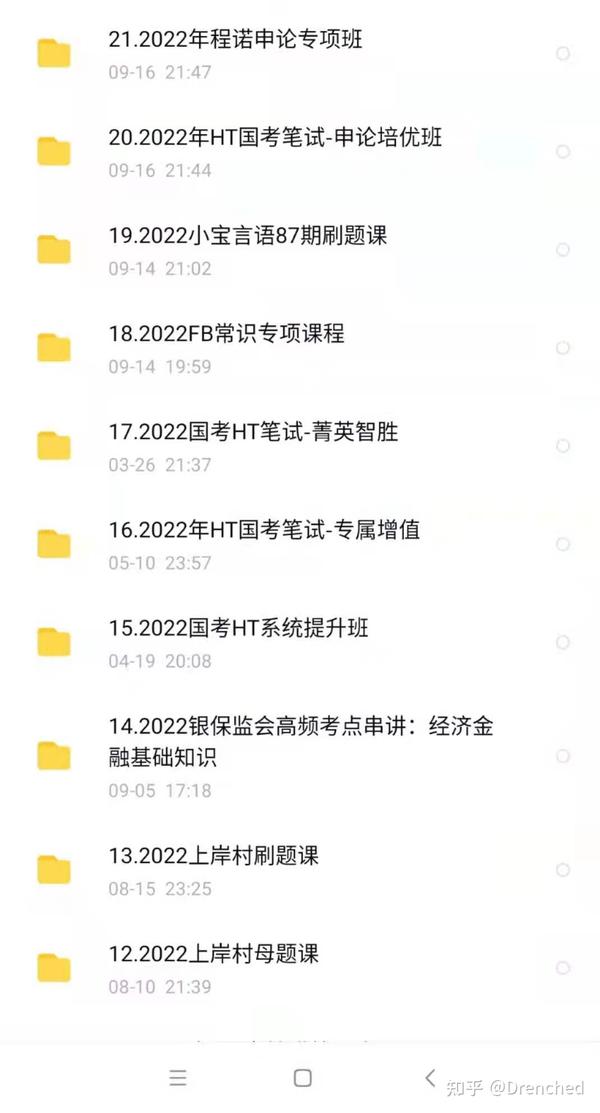
Task: Tap the system home button
Action: (302, 1078)
